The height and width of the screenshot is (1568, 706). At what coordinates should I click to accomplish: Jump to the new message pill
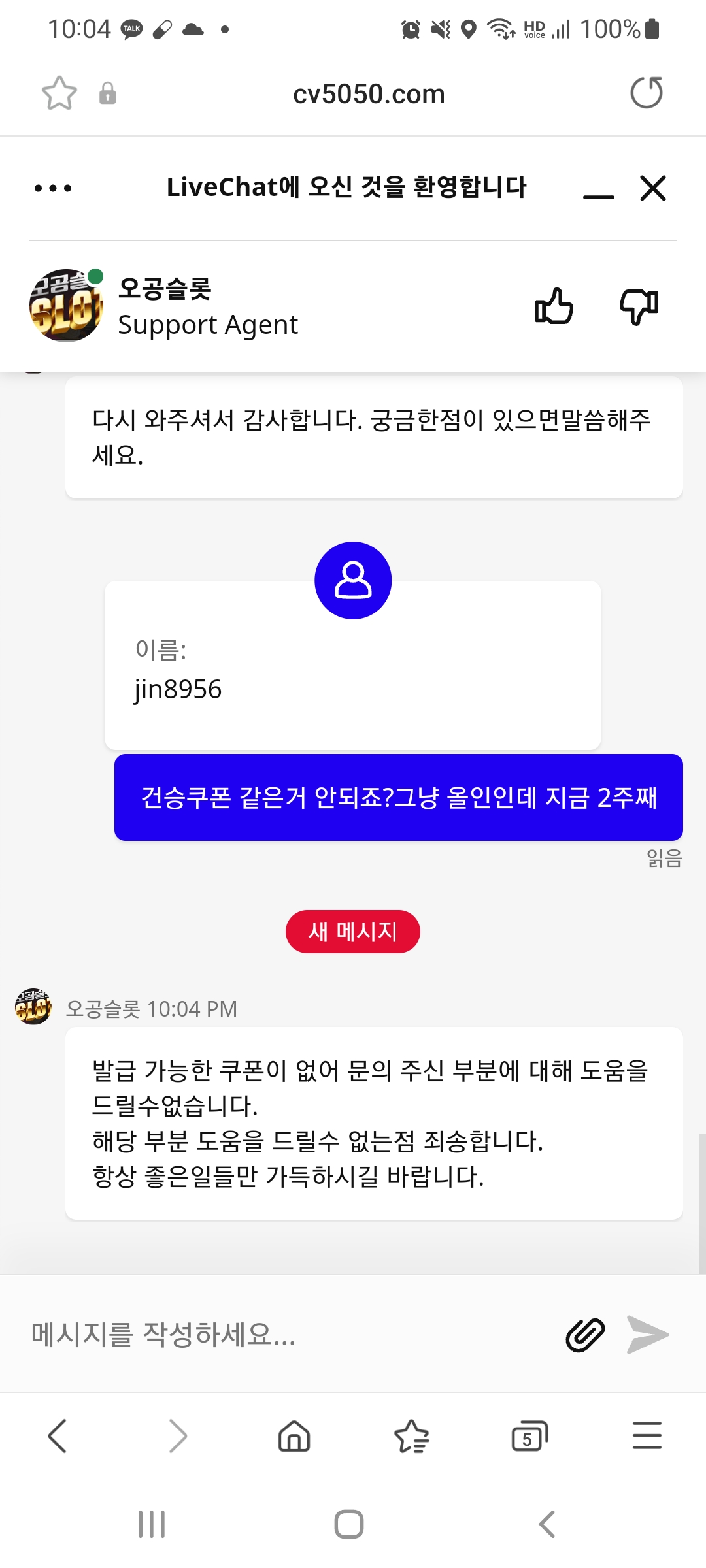(353, 931)
